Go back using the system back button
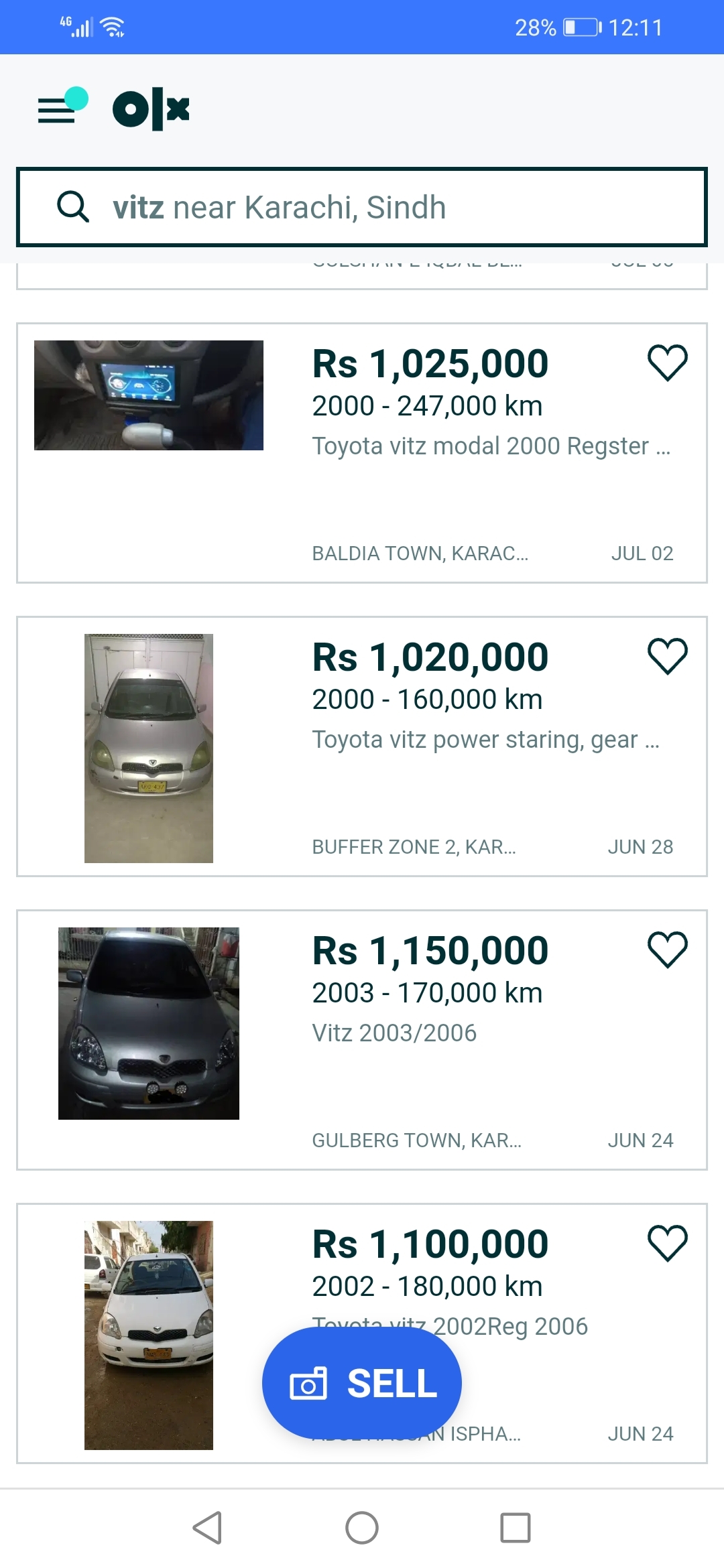724x1568 pixels. (207, 1528)
